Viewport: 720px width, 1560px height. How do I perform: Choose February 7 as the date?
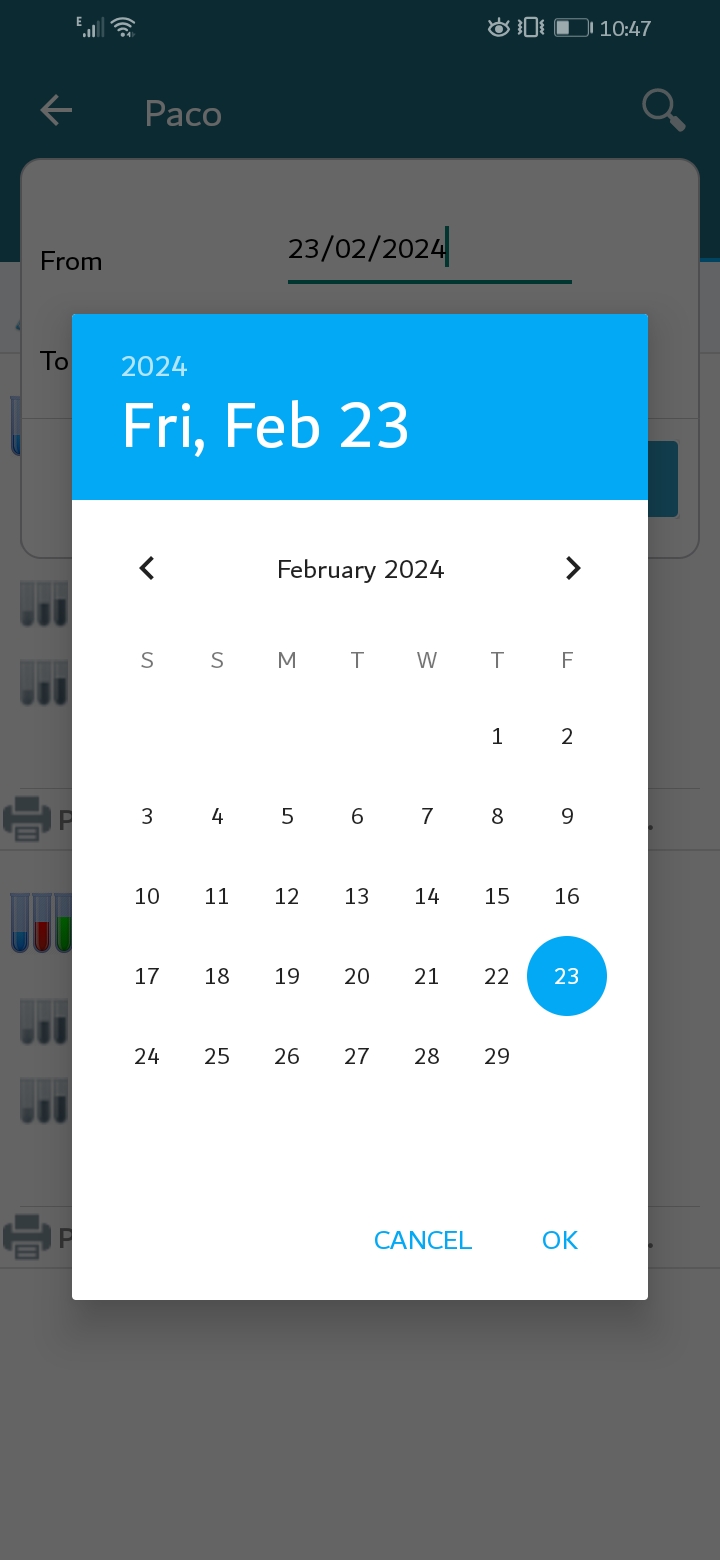pos(427,816)
